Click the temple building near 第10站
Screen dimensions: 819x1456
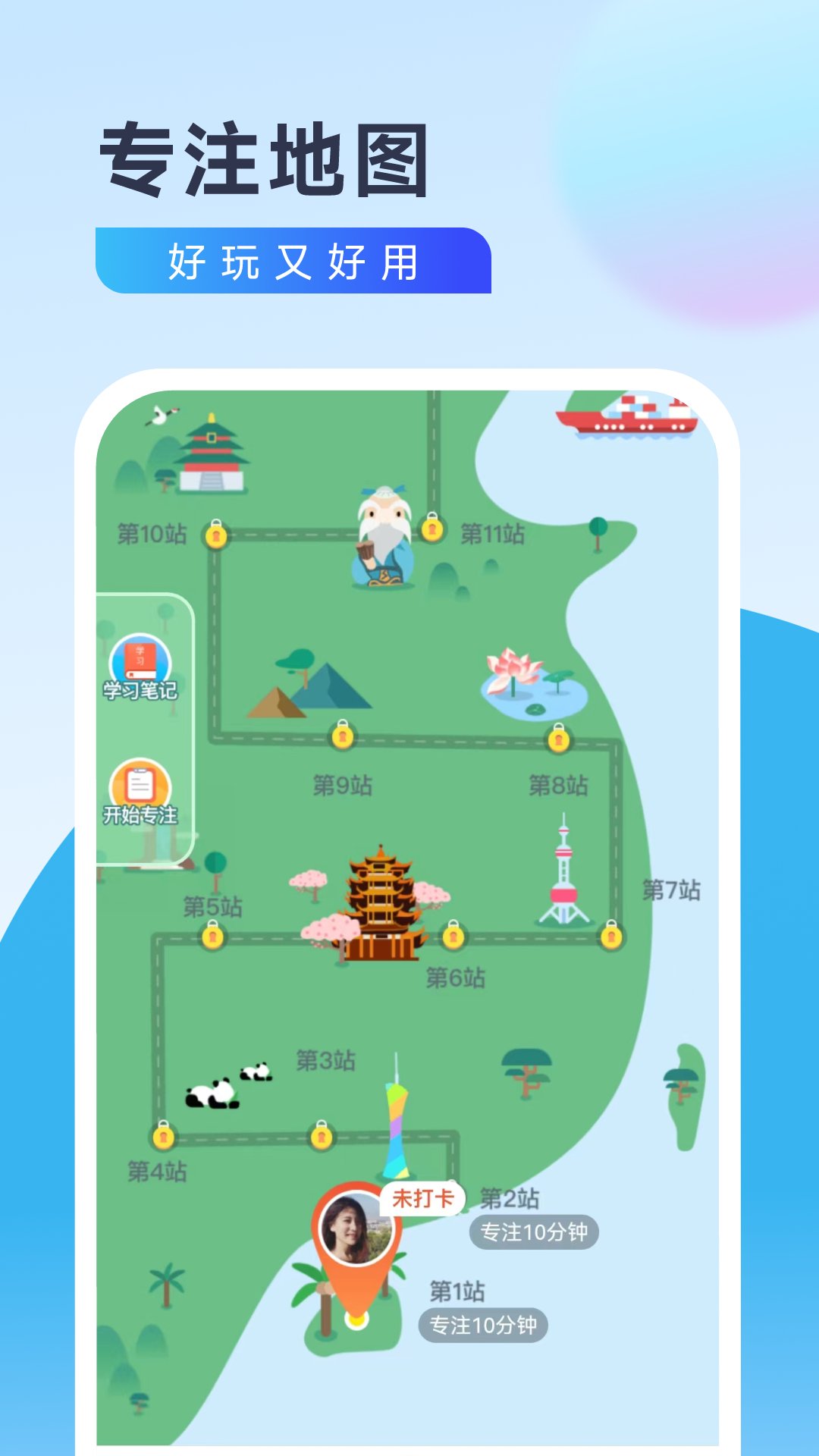212,455
